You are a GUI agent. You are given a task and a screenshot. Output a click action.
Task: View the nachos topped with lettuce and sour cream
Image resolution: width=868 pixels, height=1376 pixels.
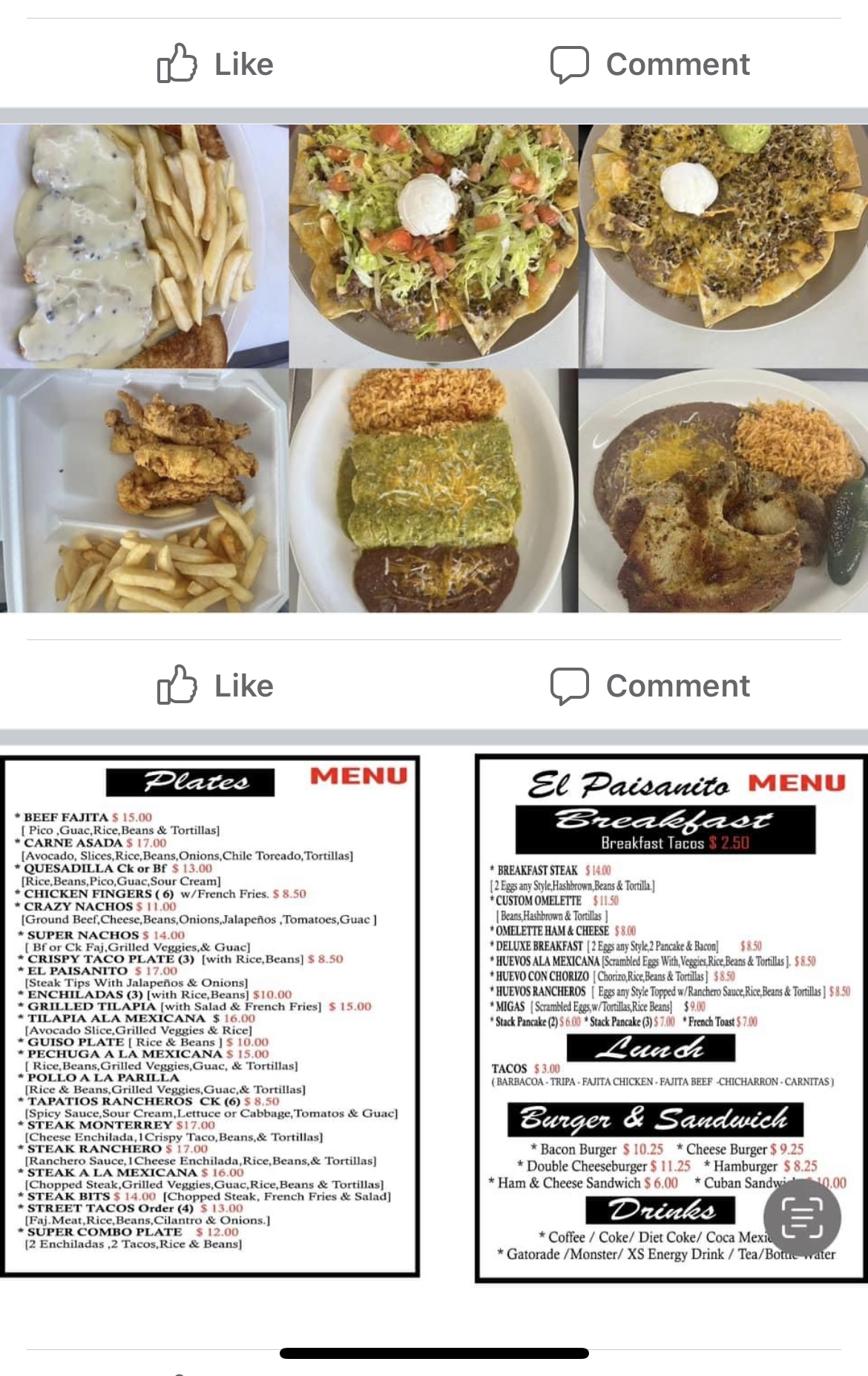click(x=434, y=241)
